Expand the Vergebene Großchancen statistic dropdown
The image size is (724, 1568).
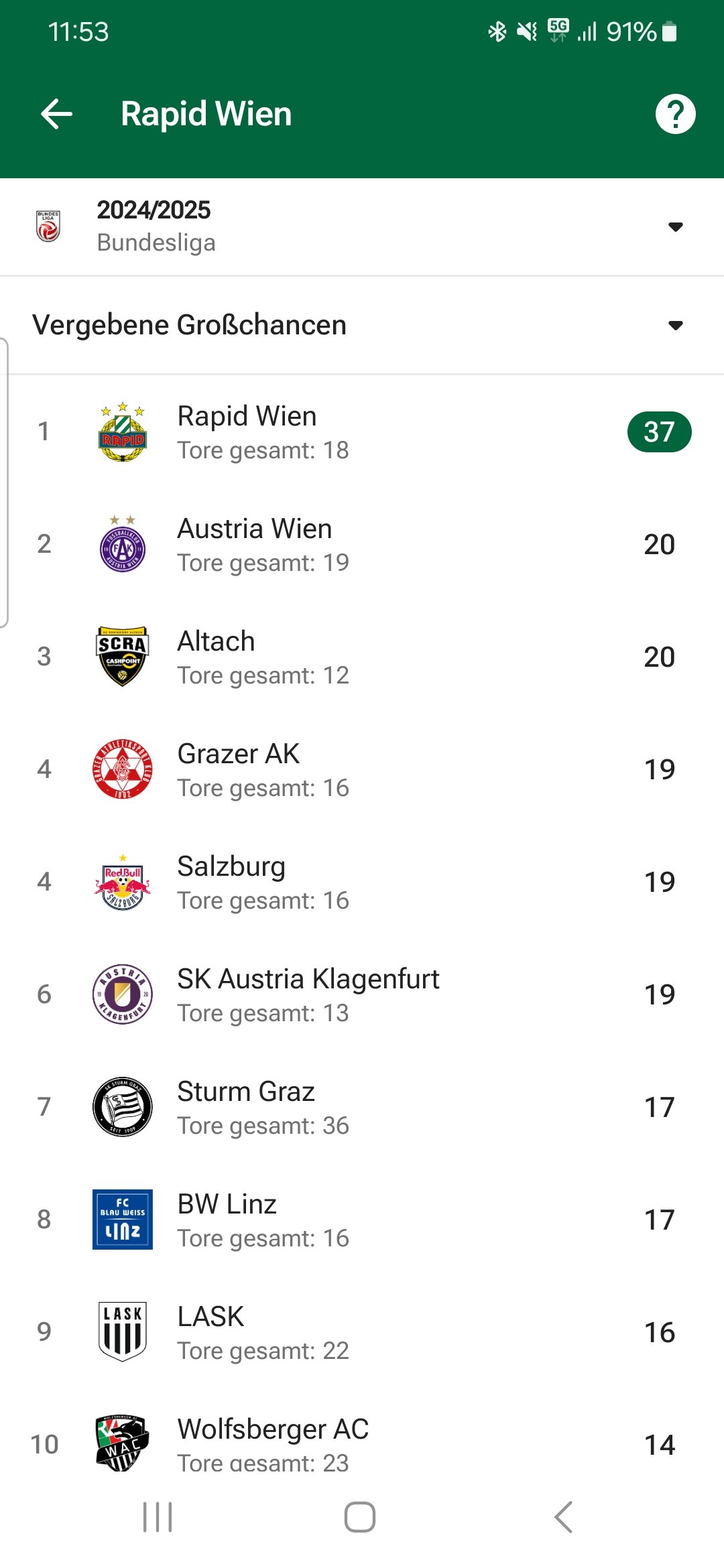[x=362, y=325]
